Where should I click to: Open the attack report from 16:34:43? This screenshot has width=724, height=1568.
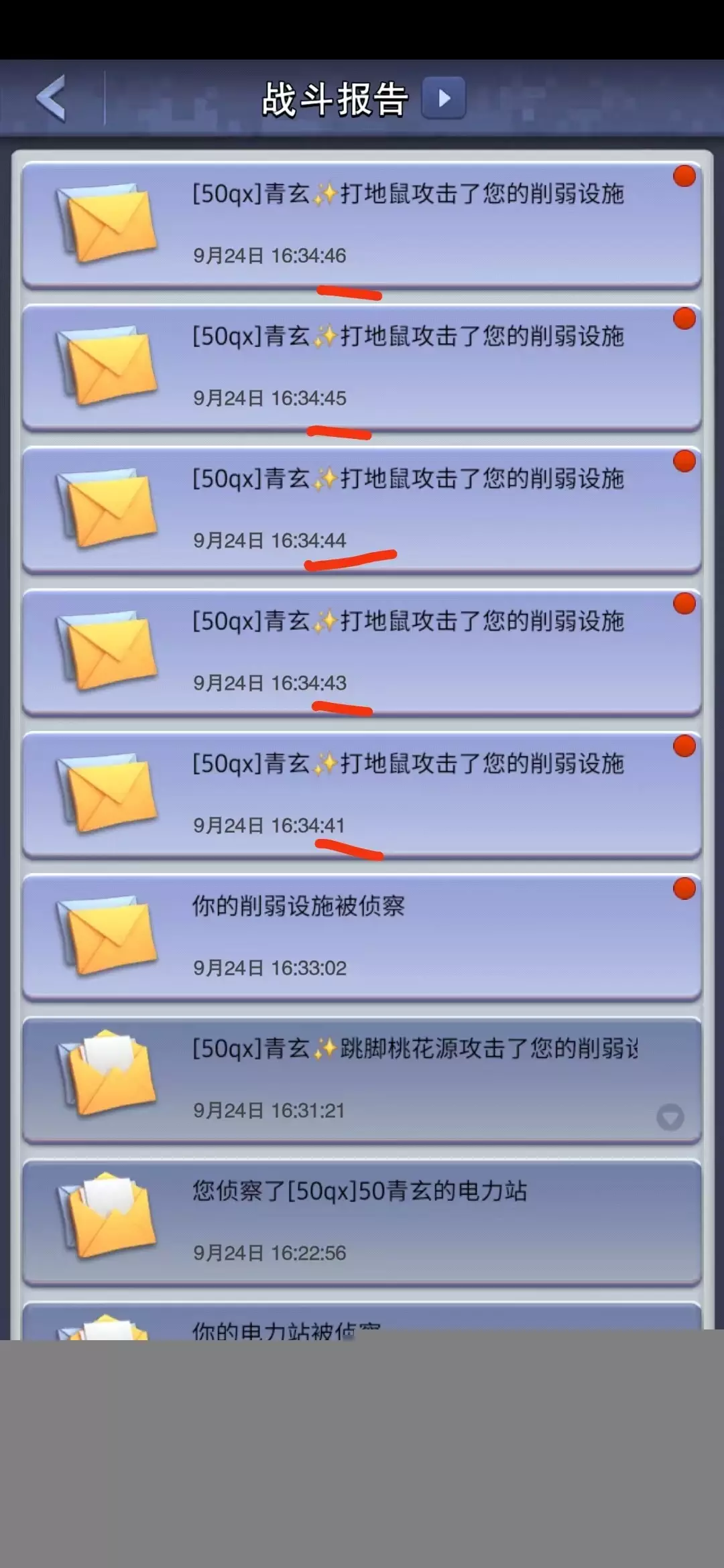(362, 653)
